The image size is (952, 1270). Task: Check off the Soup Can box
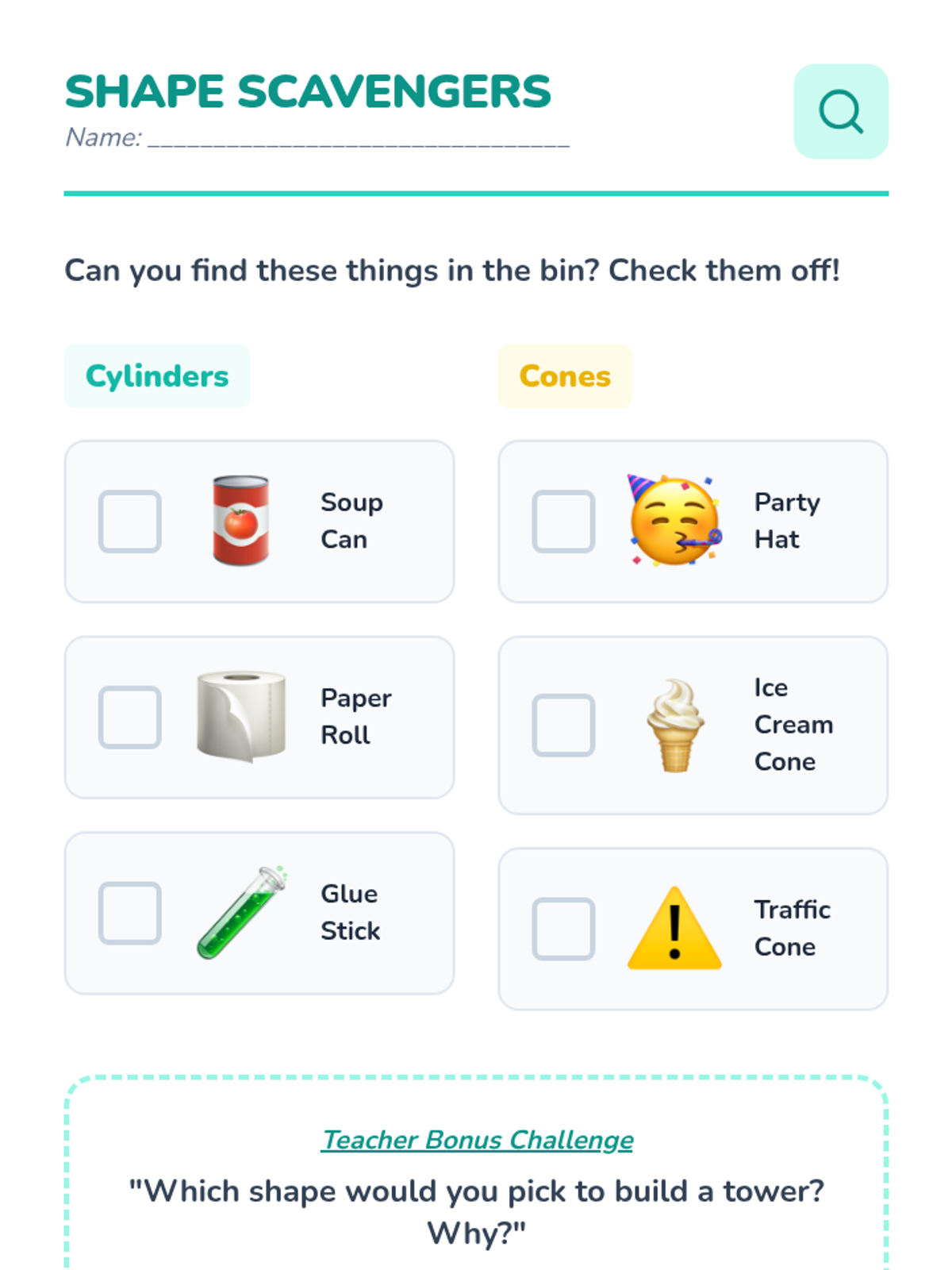click(130, 521)
